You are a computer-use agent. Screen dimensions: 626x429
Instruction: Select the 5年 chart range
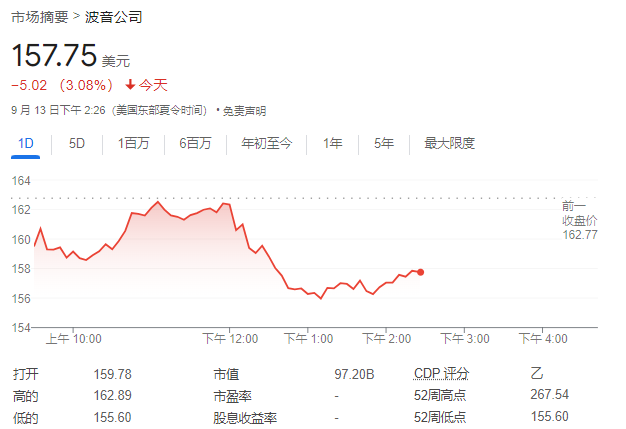point(383,143)
